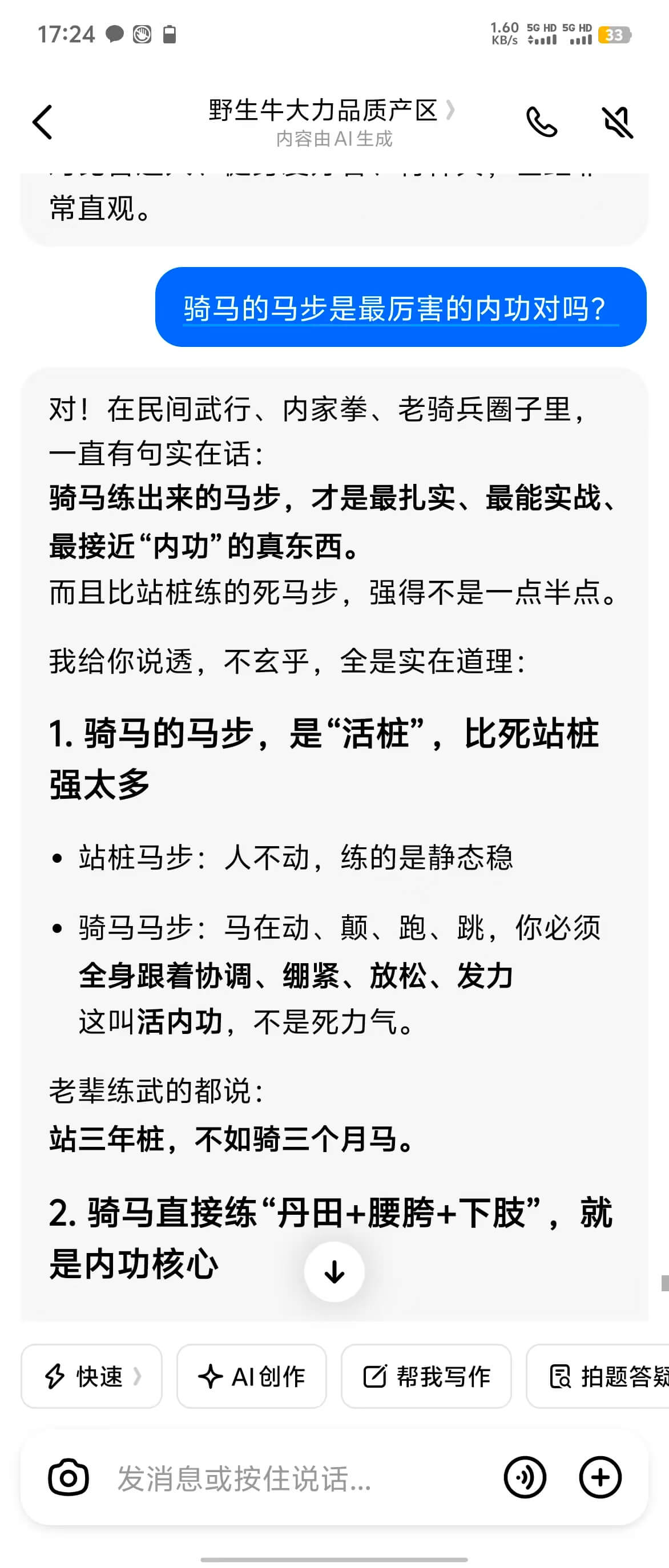Choose the 帮我写作 chip
Viewport: 669px width, 1568px height.
(x=426, y=1376)
